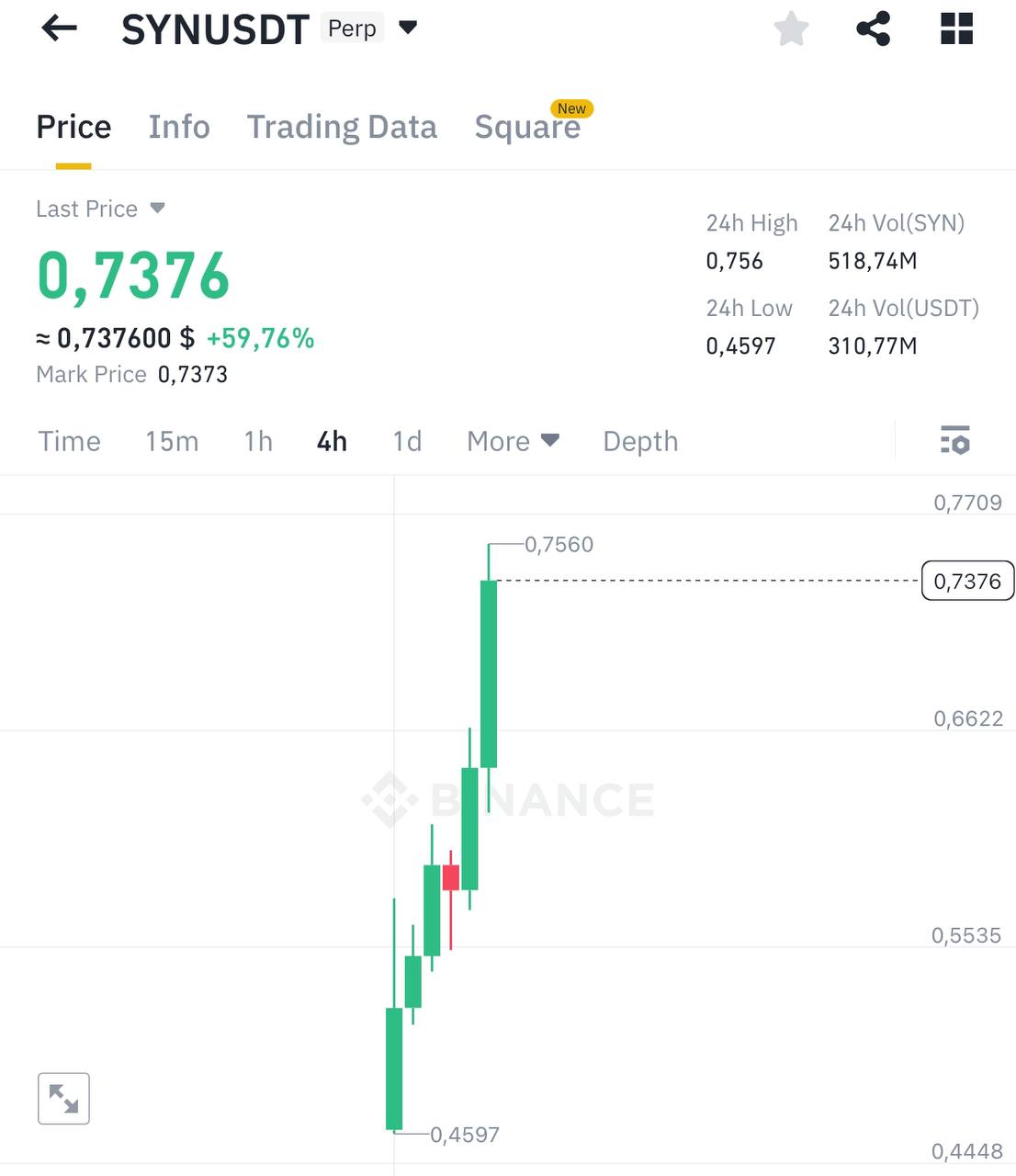The width and height of the screenshot is (1016, 1176).
Task: Switch to the Depth chart
Action: click(x=640, y=442)
